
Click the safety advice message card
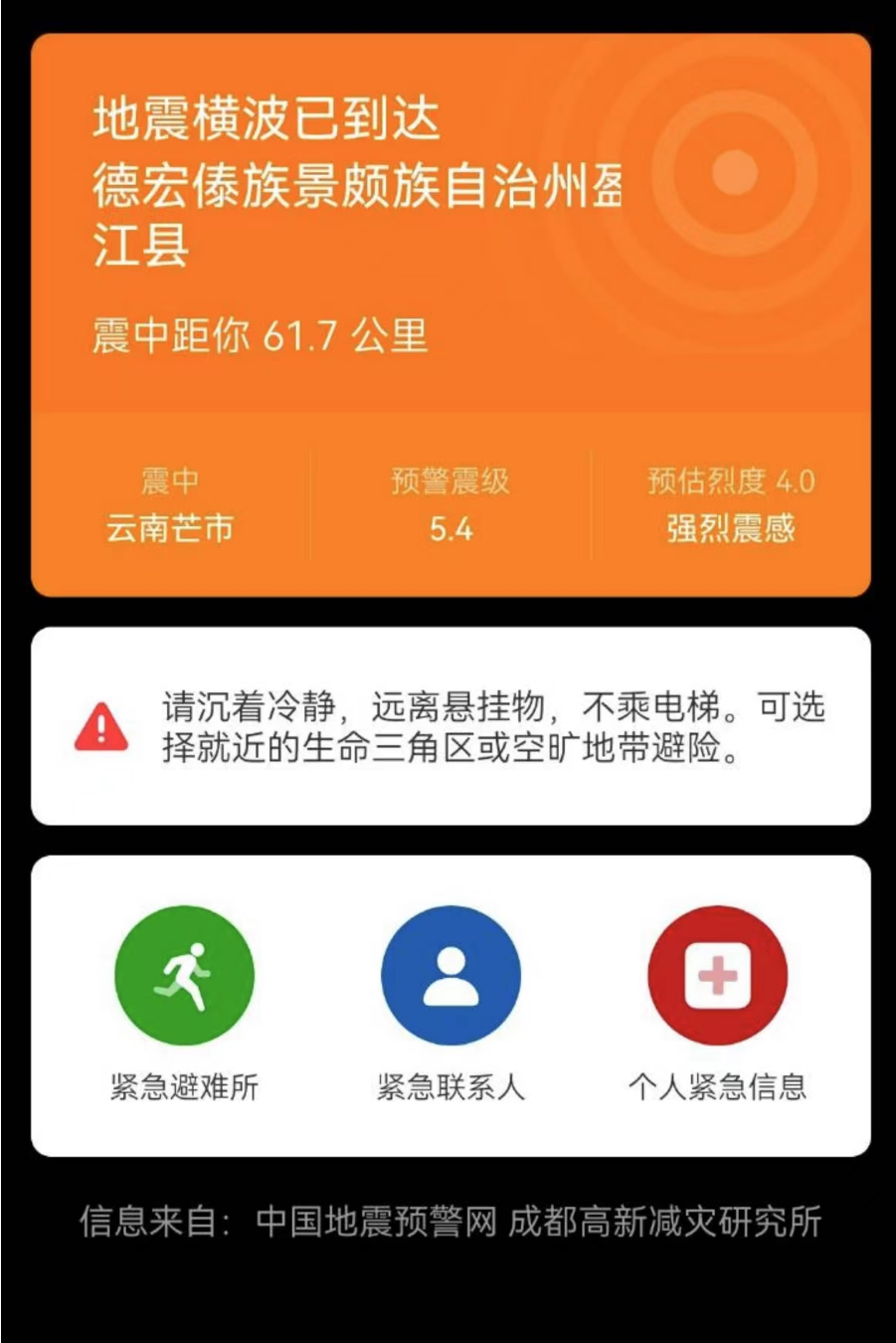[x=448, y=724]
